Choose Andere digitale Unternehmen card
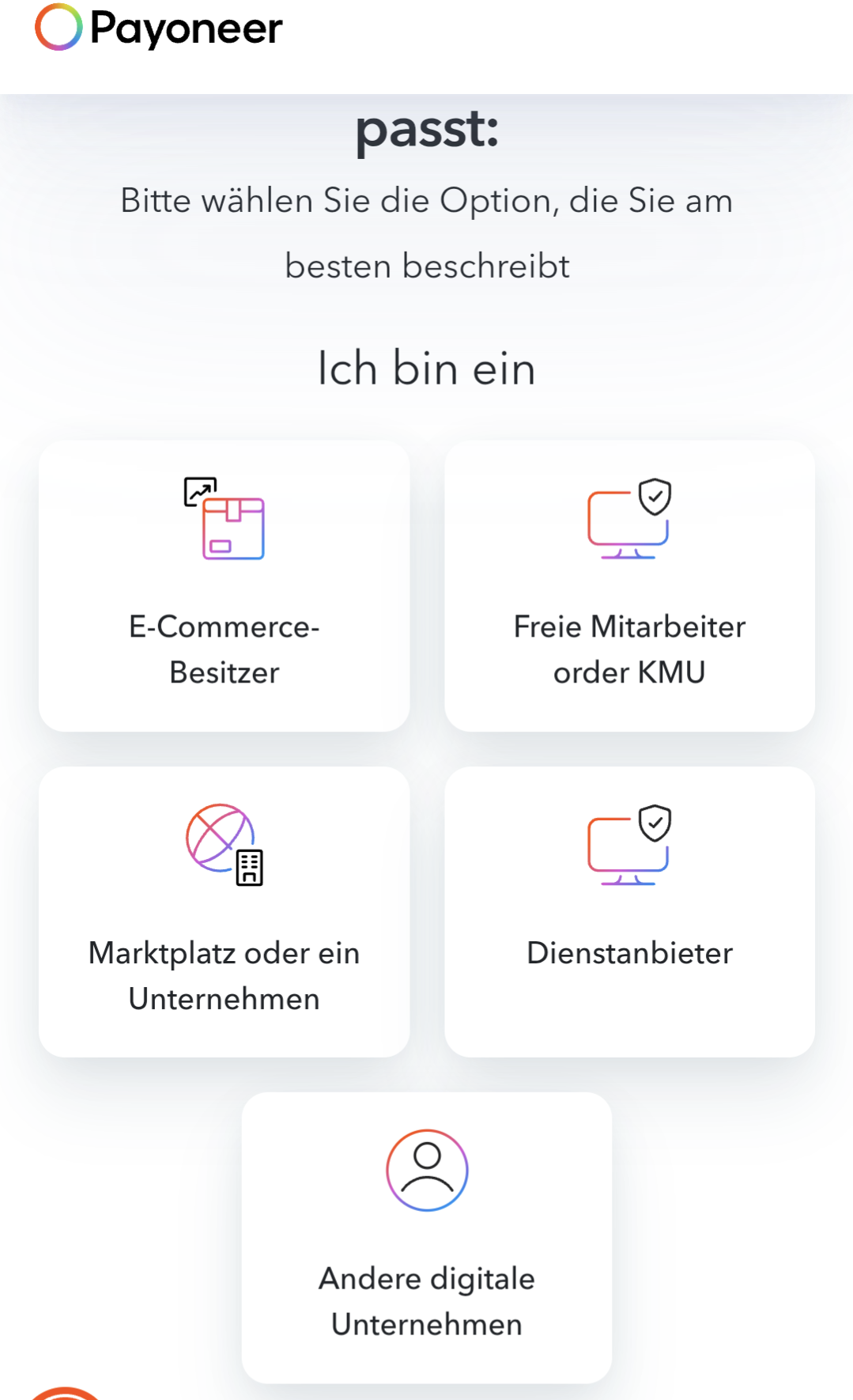Screen dimensions: 853x1400 point(426,1237)
